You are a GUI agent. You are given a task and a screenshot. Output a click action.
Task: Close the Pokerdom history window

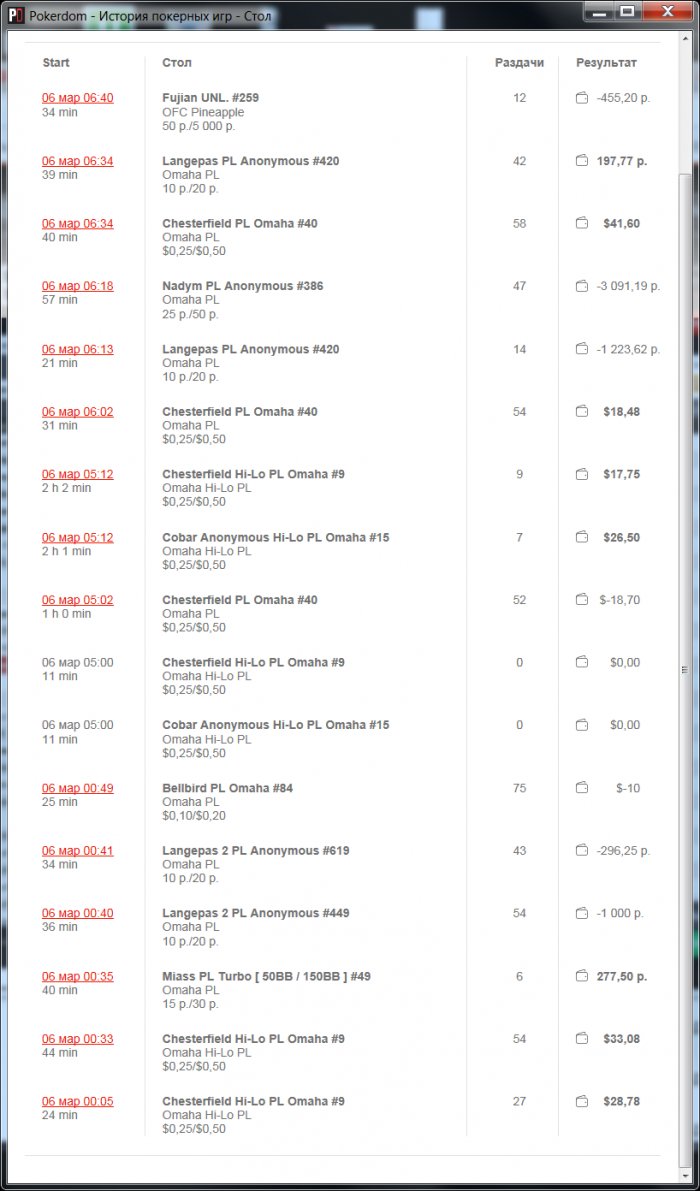coord(663,11)
